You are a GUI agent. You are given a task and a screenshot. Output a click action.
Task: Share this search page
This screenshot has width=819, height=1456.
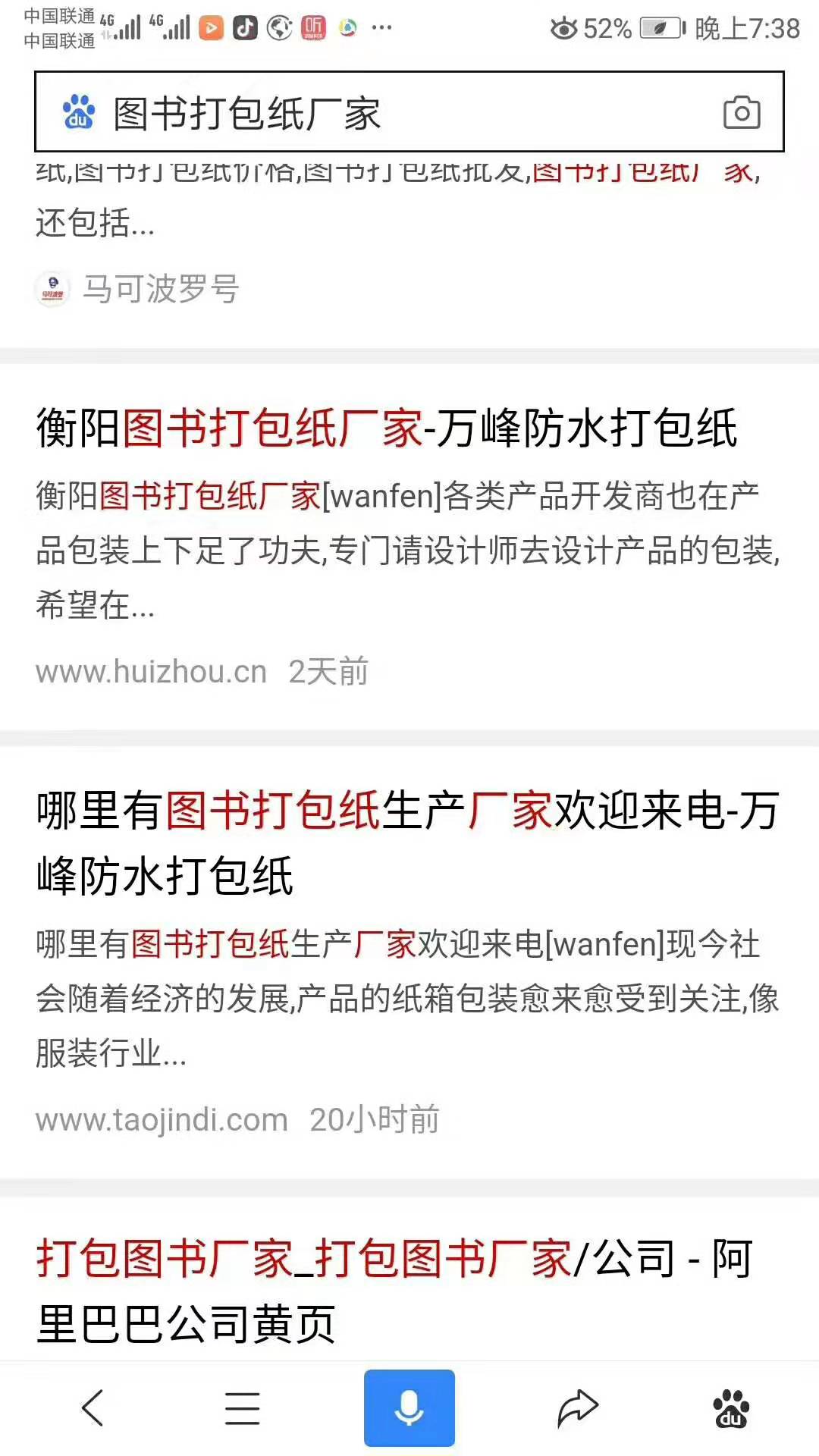point(578,1408)
